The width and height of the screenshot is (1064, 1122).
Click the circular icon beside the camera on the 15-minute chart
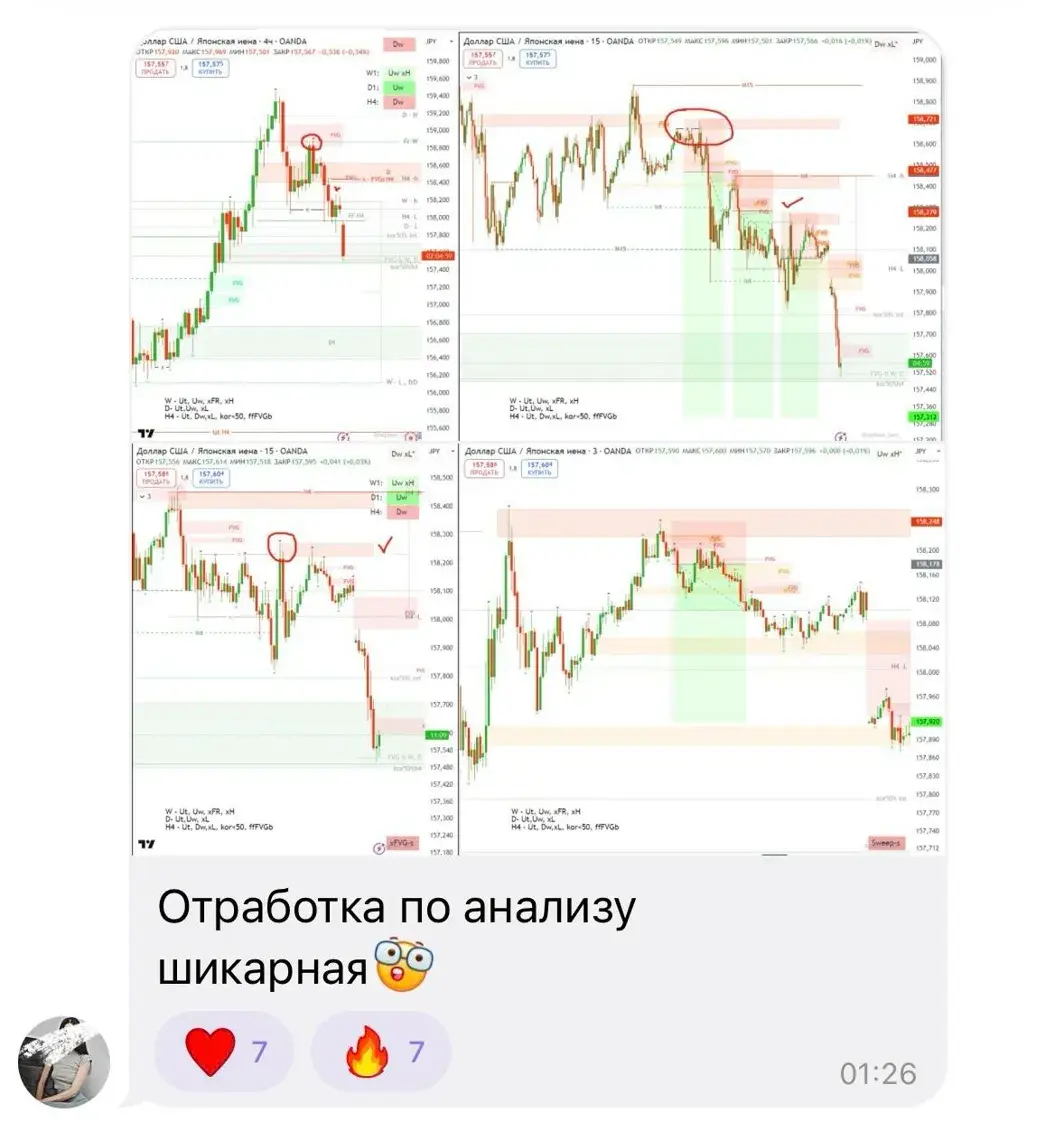click(377, 847)
